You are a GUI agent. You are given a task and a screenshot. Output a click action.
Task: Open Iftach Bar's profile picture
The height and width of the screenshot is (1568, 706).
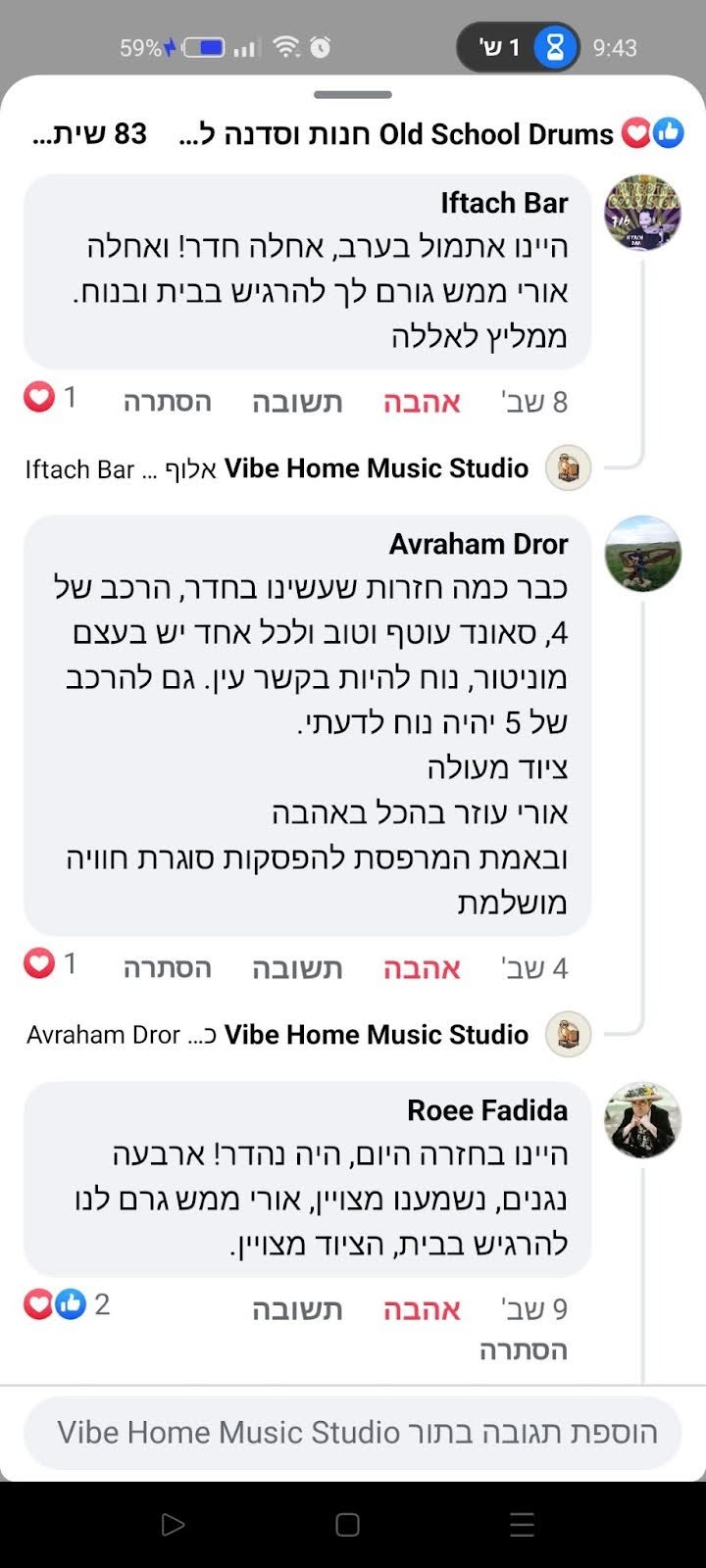point(642,213)
